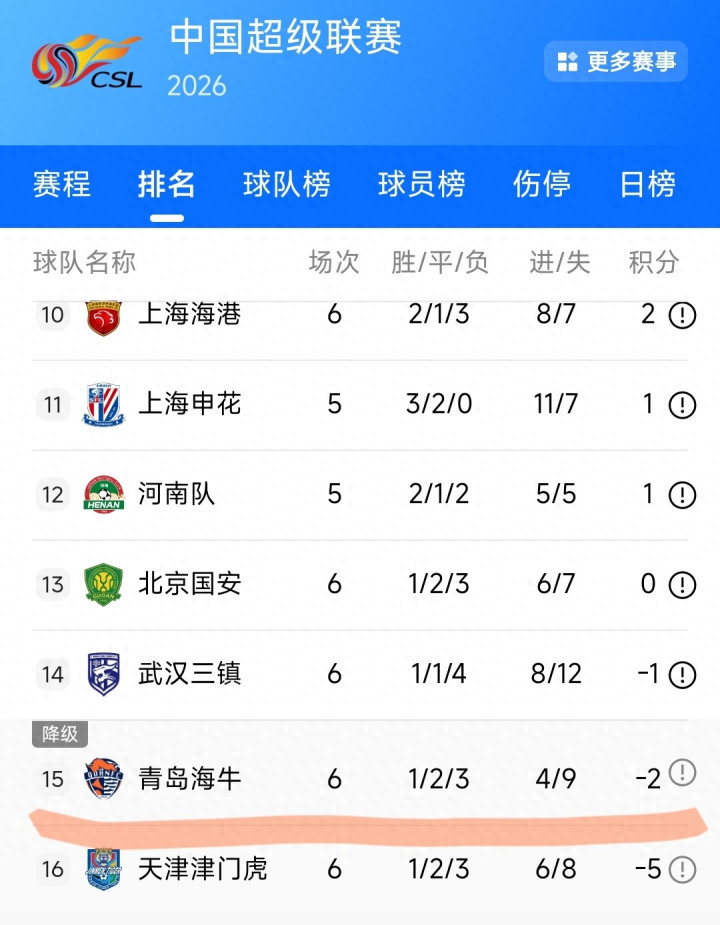Switch to the 日榜 tab
Image resolution: width=720 pixels, height=925 pixels.
pyautogui.click(x=647, y=184)
